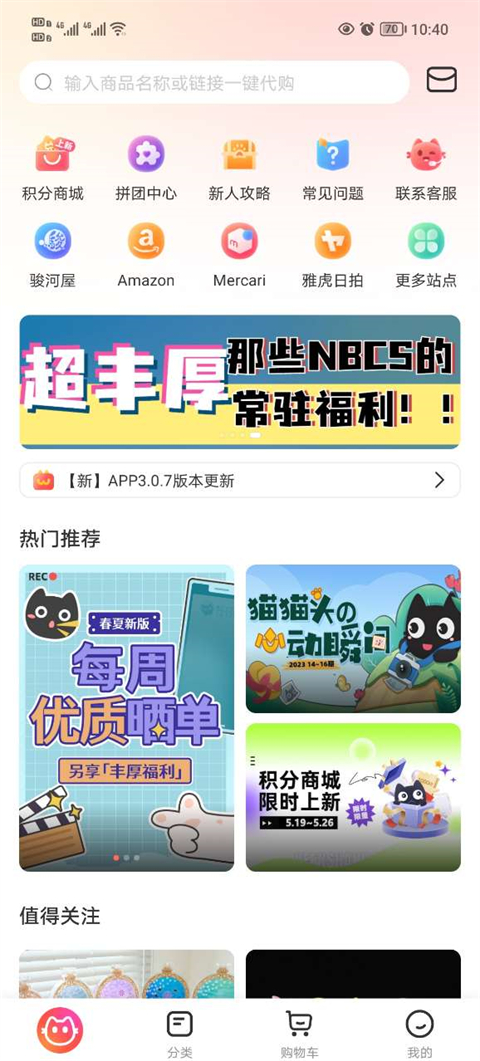Open the APP3.0.7版本更新 notice

pos(240,480)
